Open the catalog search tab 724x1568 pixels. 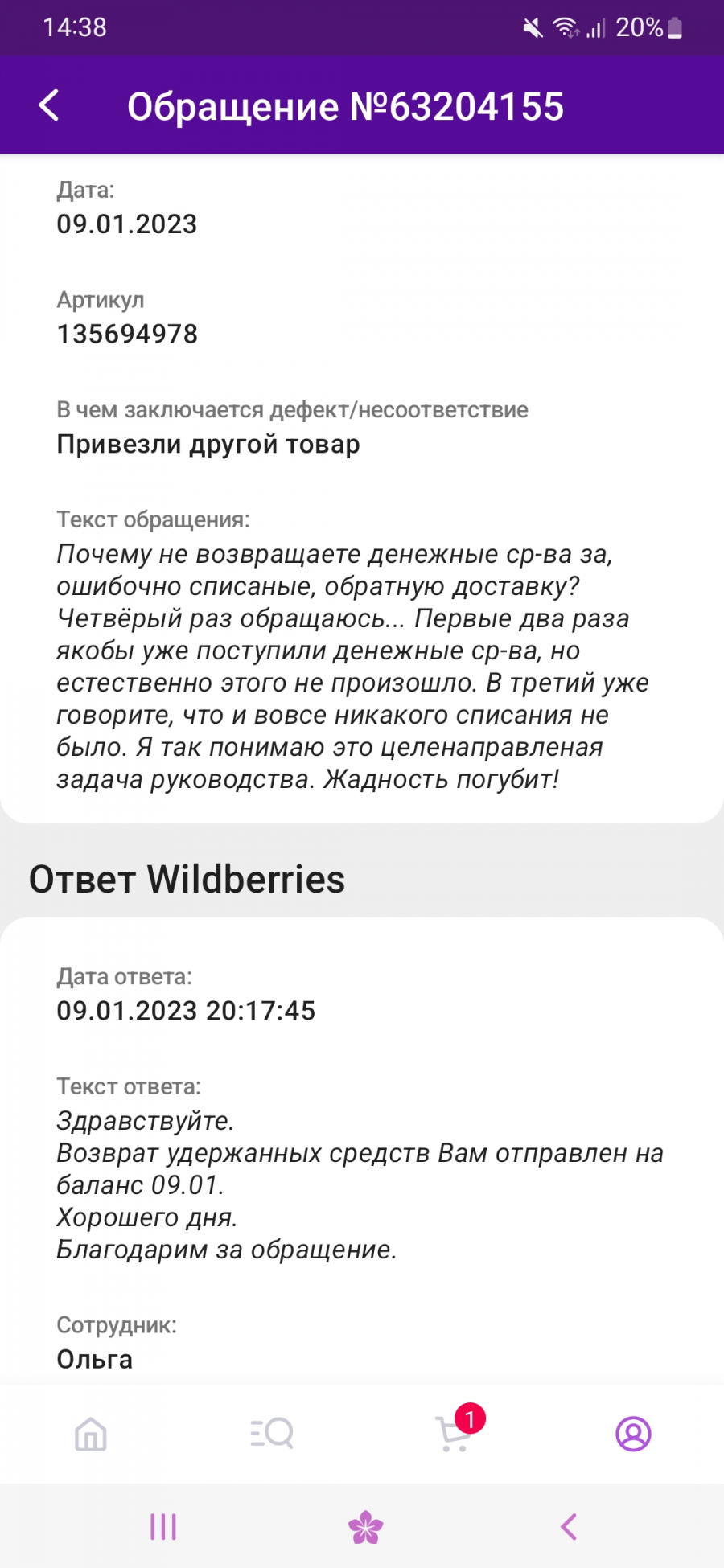[272, 1433]
